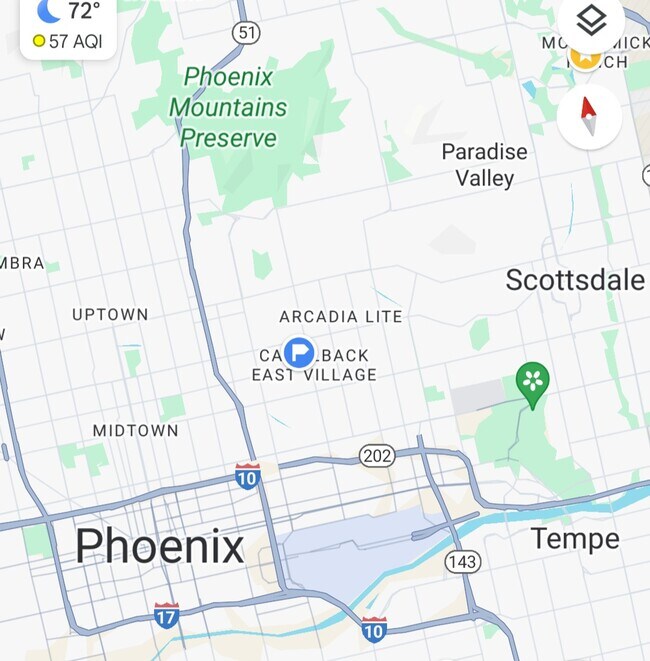This screenshot has width=650, height=661.
Task: Open the starred place pin near McCormick Ranch
Action: pyautogui.click(x=584, y=58)
